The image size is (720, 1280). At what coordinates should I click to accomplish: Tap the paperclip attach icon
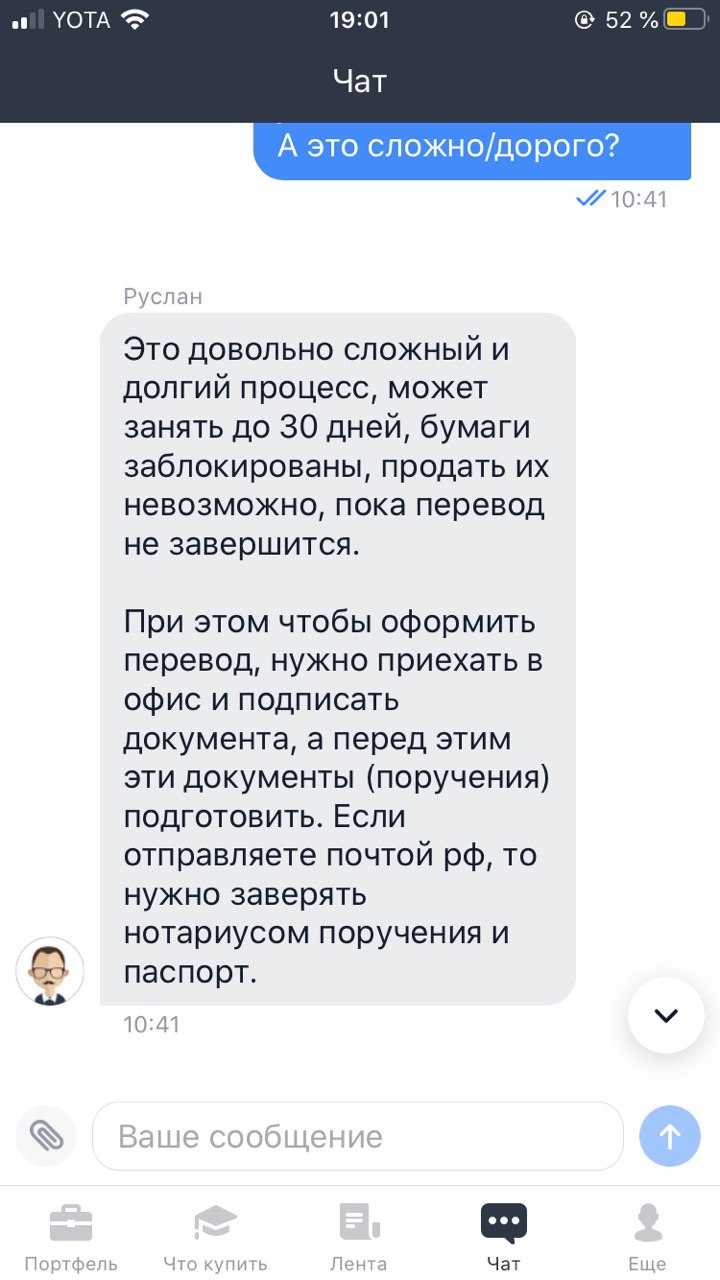point(46,1136)
